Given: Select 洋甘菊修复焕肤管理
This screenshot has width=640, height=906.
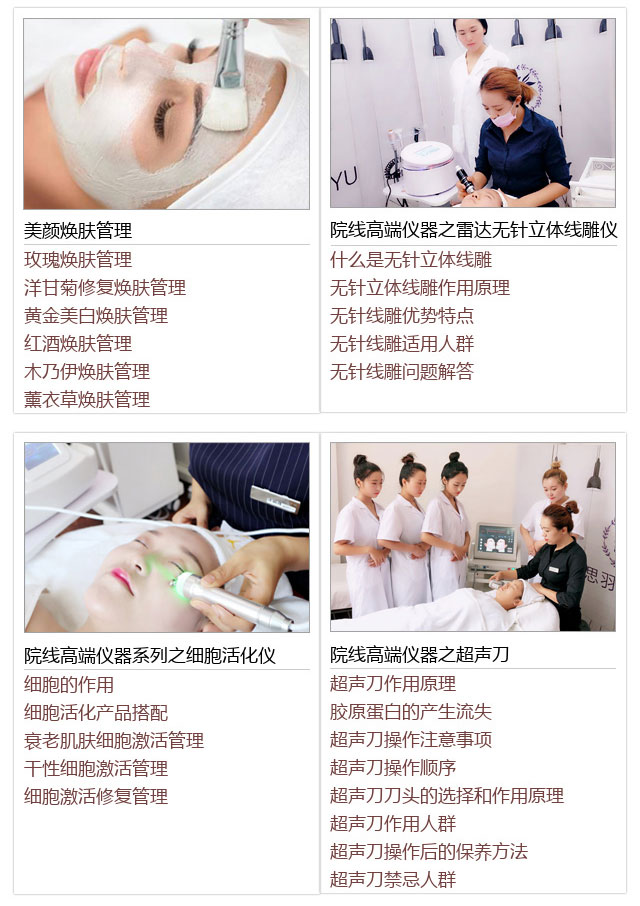Looking at the screenshot, I should click(105, 288).
